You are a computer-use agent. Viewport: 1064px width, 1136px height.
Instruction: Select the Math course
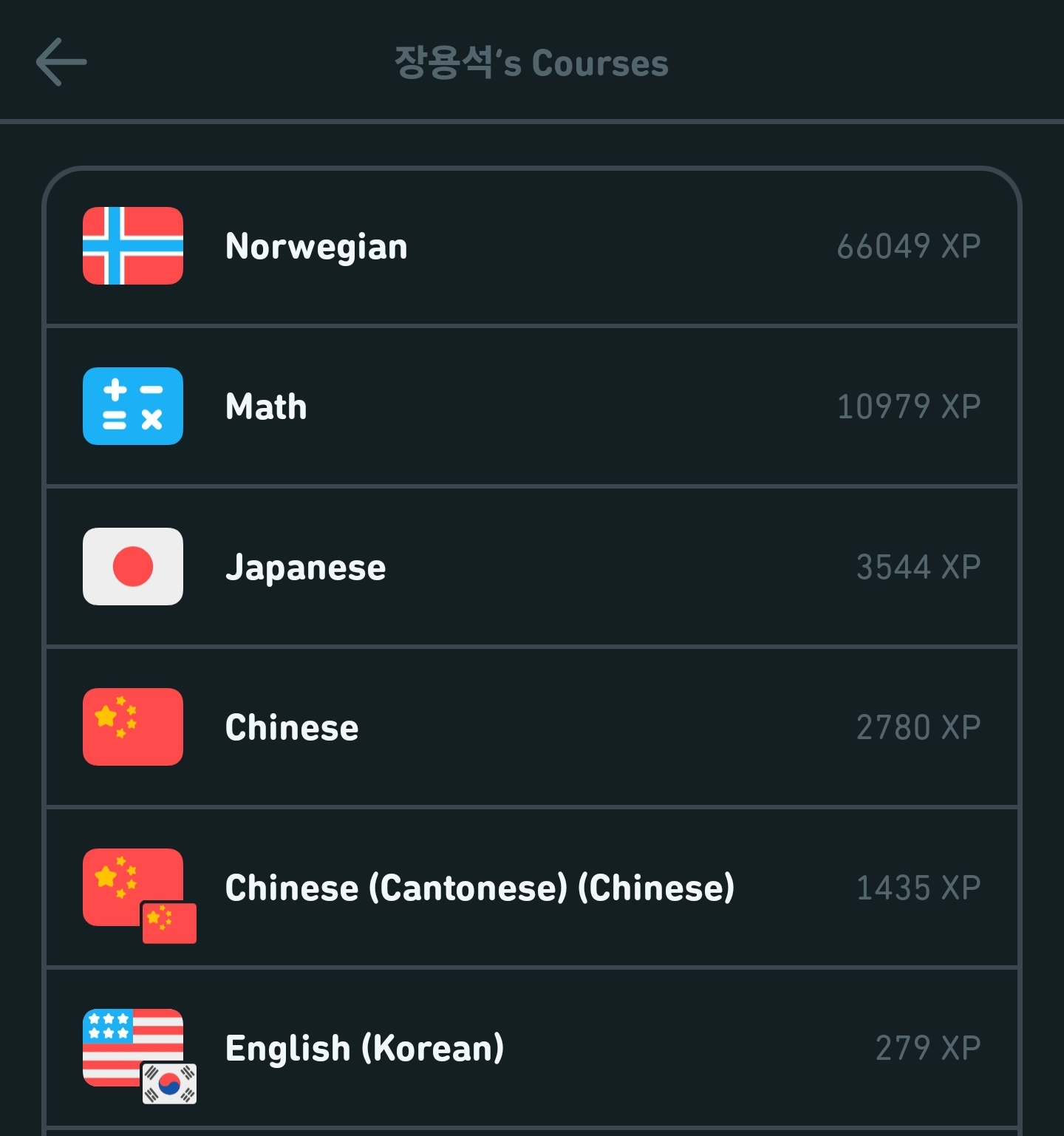[x=531, y=407]
